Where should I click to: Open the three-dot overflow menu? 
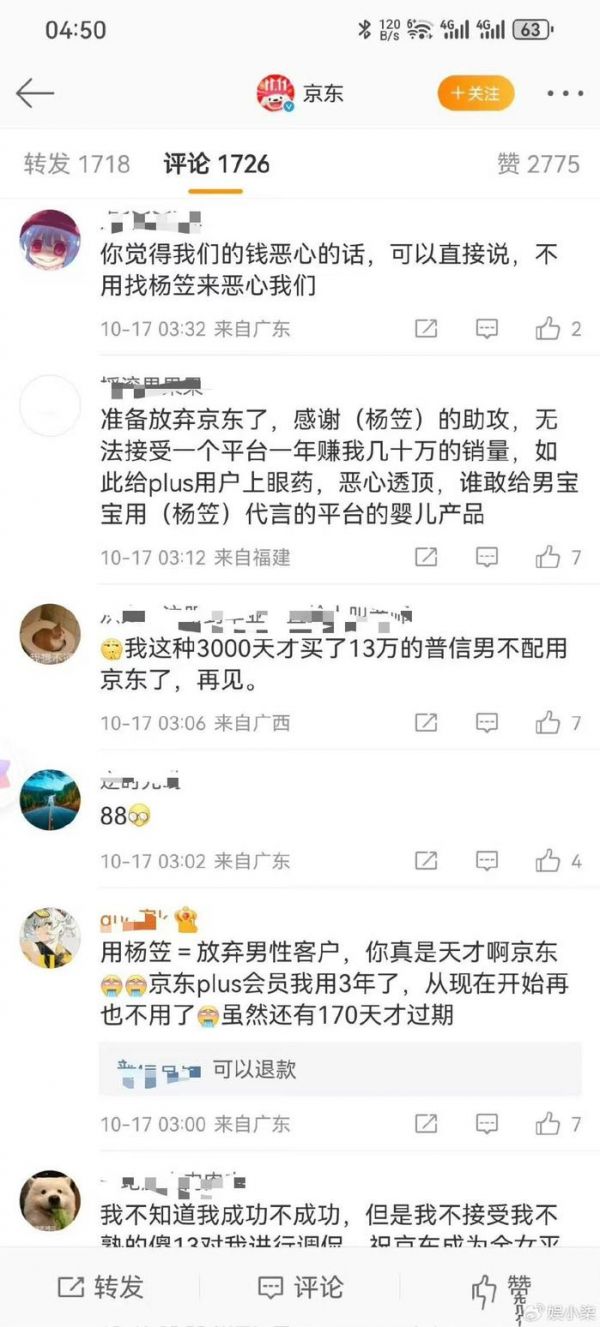click(x=564, y=93)
